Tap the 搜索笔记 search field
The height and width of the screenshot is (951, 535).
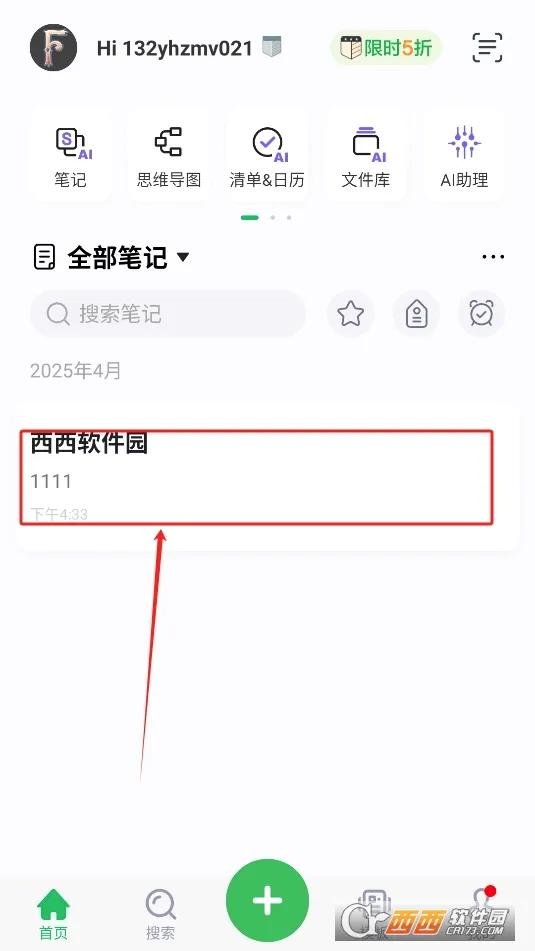[168, 314]
